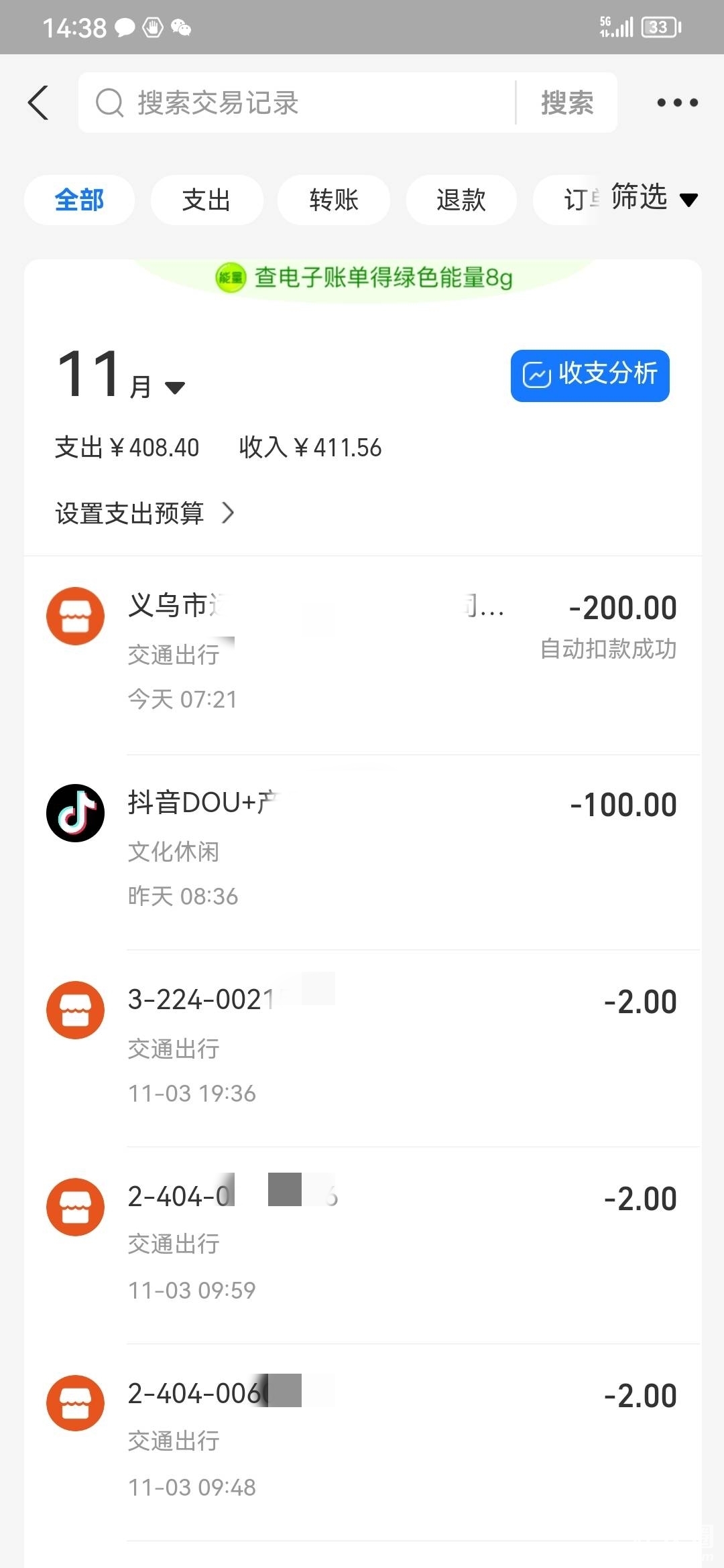Screen dimensions: 724x1568
Task: Open the 筛选 filter dropdown
Action: 654,198
